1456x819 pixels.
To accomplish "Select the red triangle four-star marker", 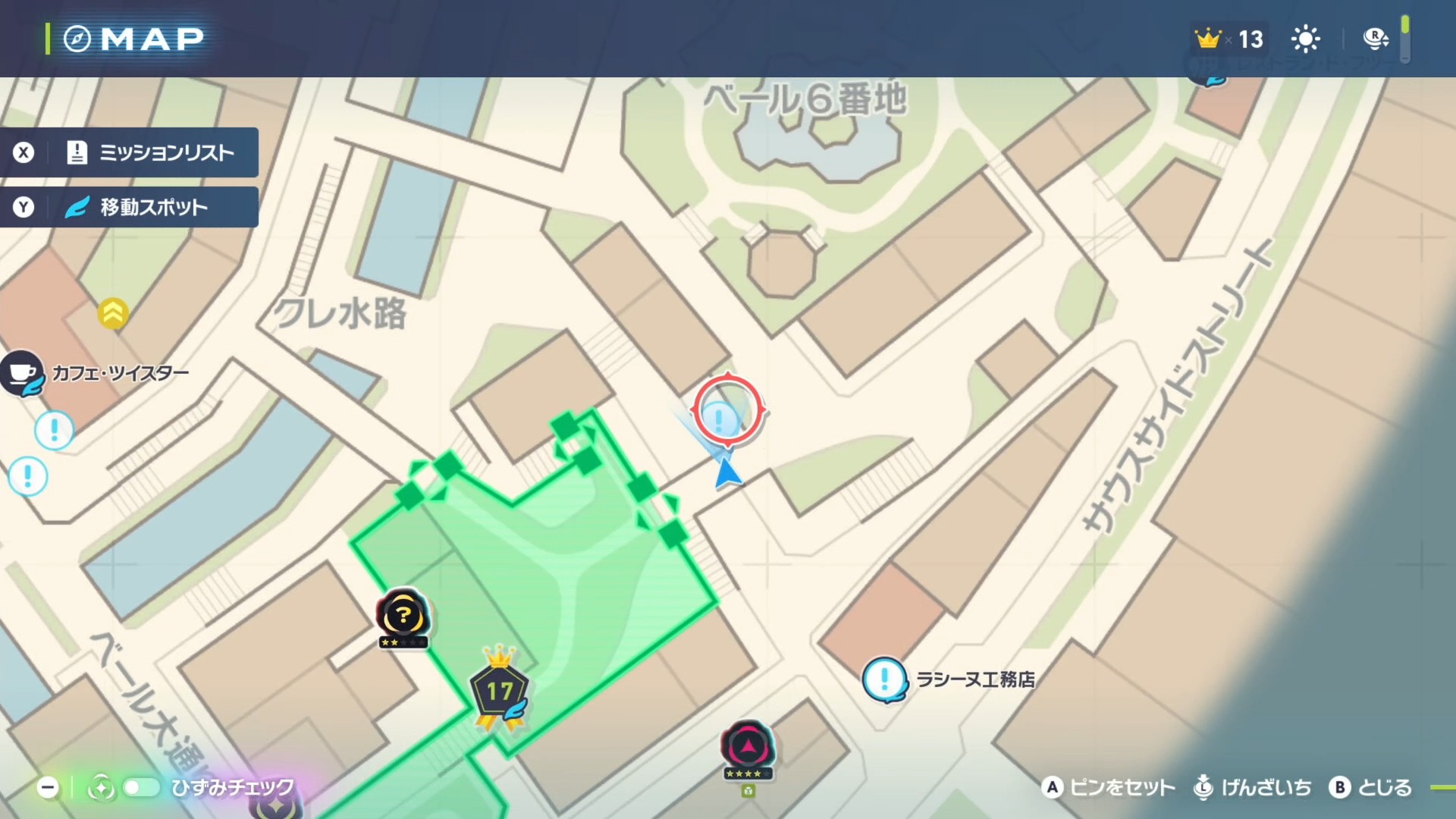I will click(x=748, y=748).
